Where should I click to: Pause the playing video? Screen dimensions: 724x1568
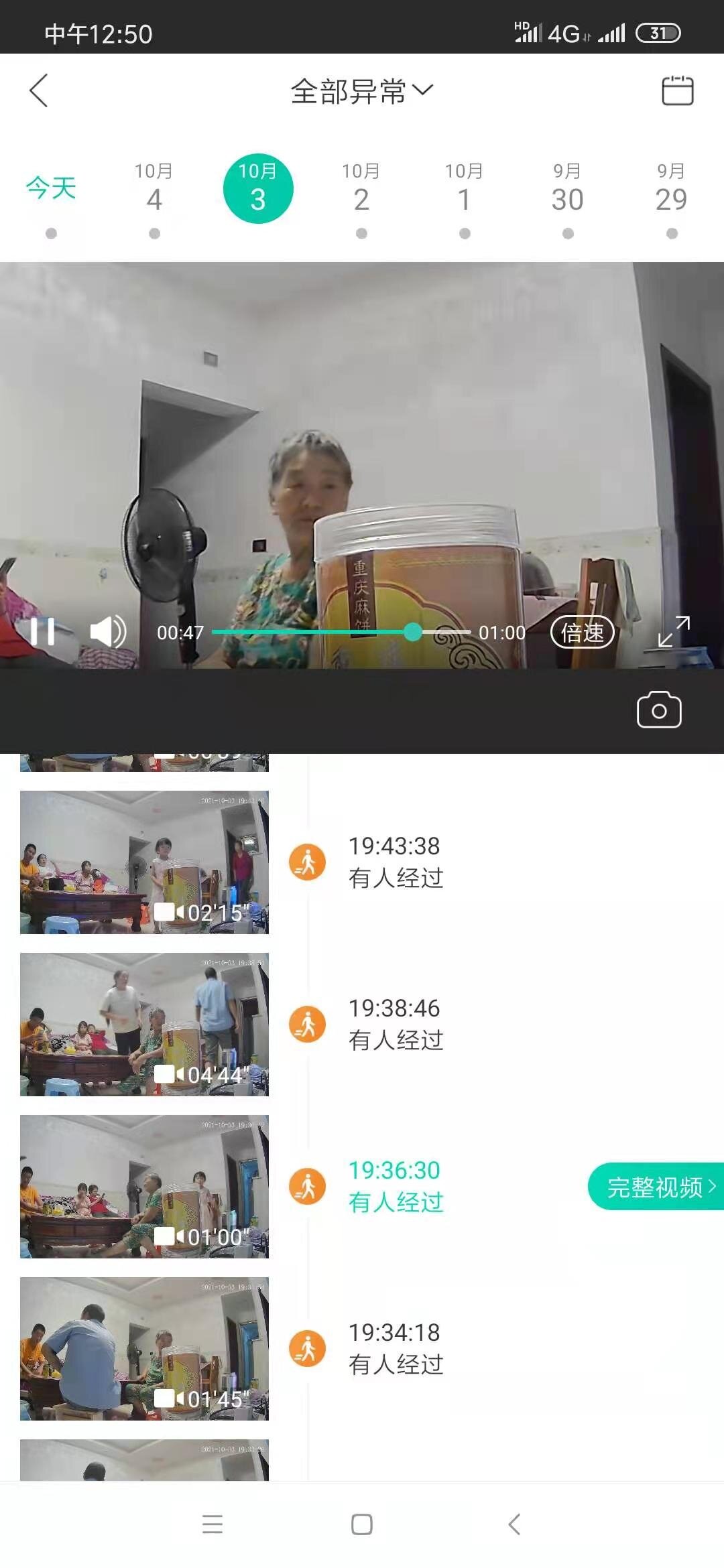pos(43,632)
